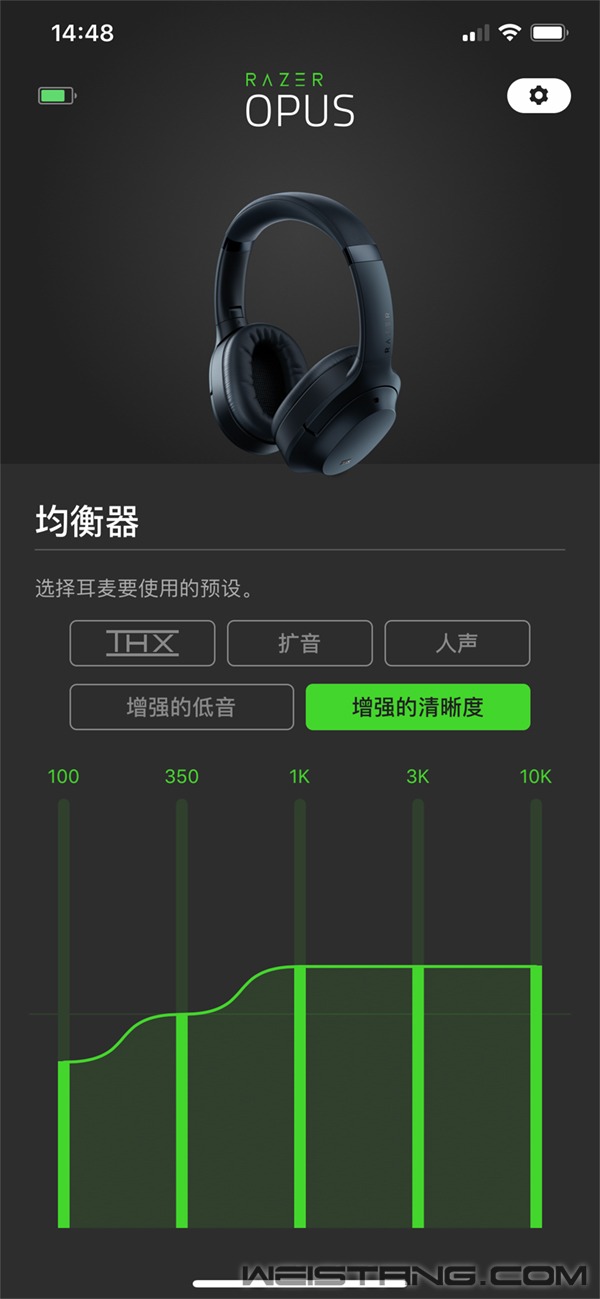This screenshot has width=600, height=1299.
Task: Switch to the 人声 preset
Action: point(457,643)
